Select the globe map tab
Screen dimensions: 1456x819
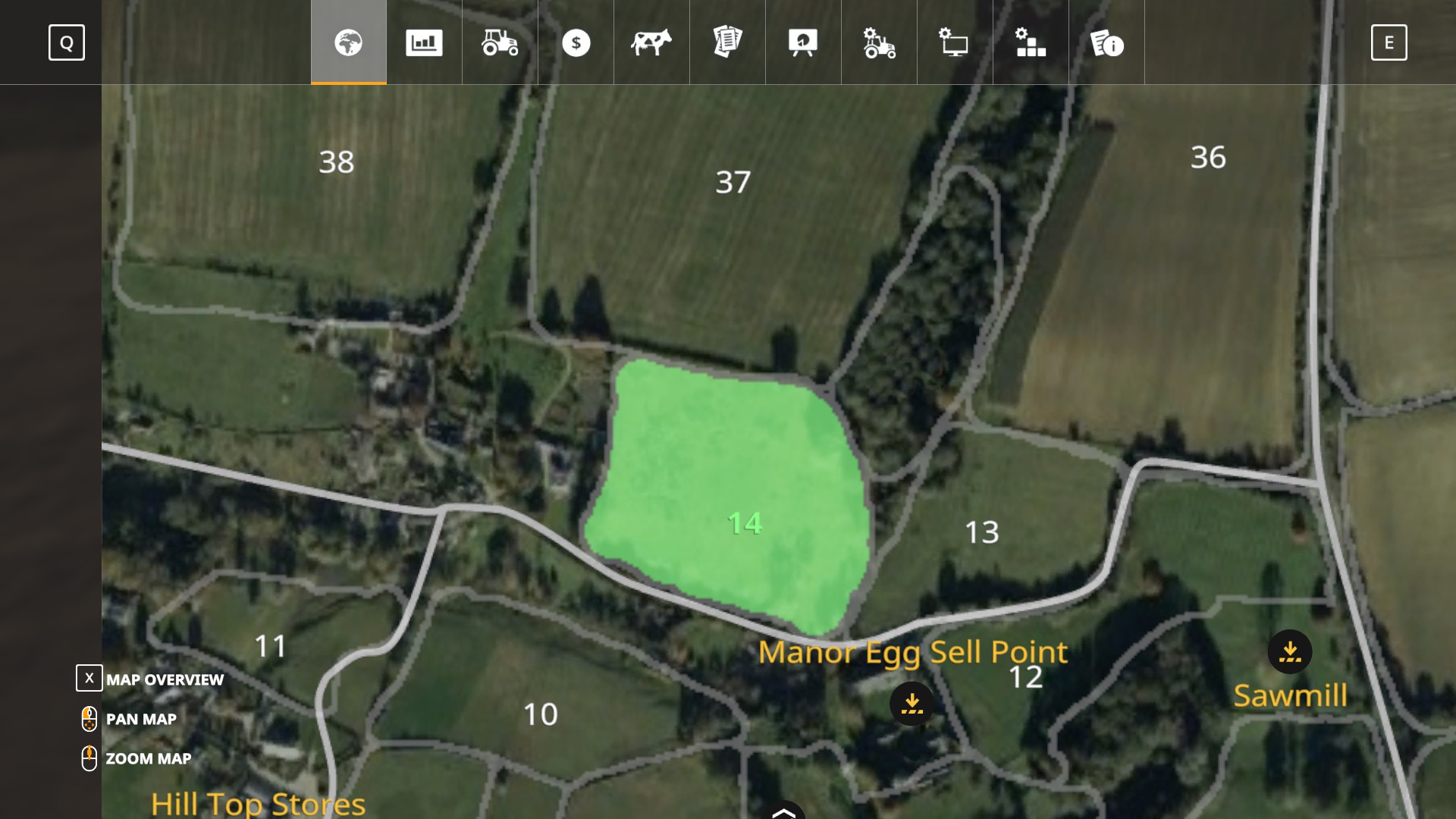[349, 42]
